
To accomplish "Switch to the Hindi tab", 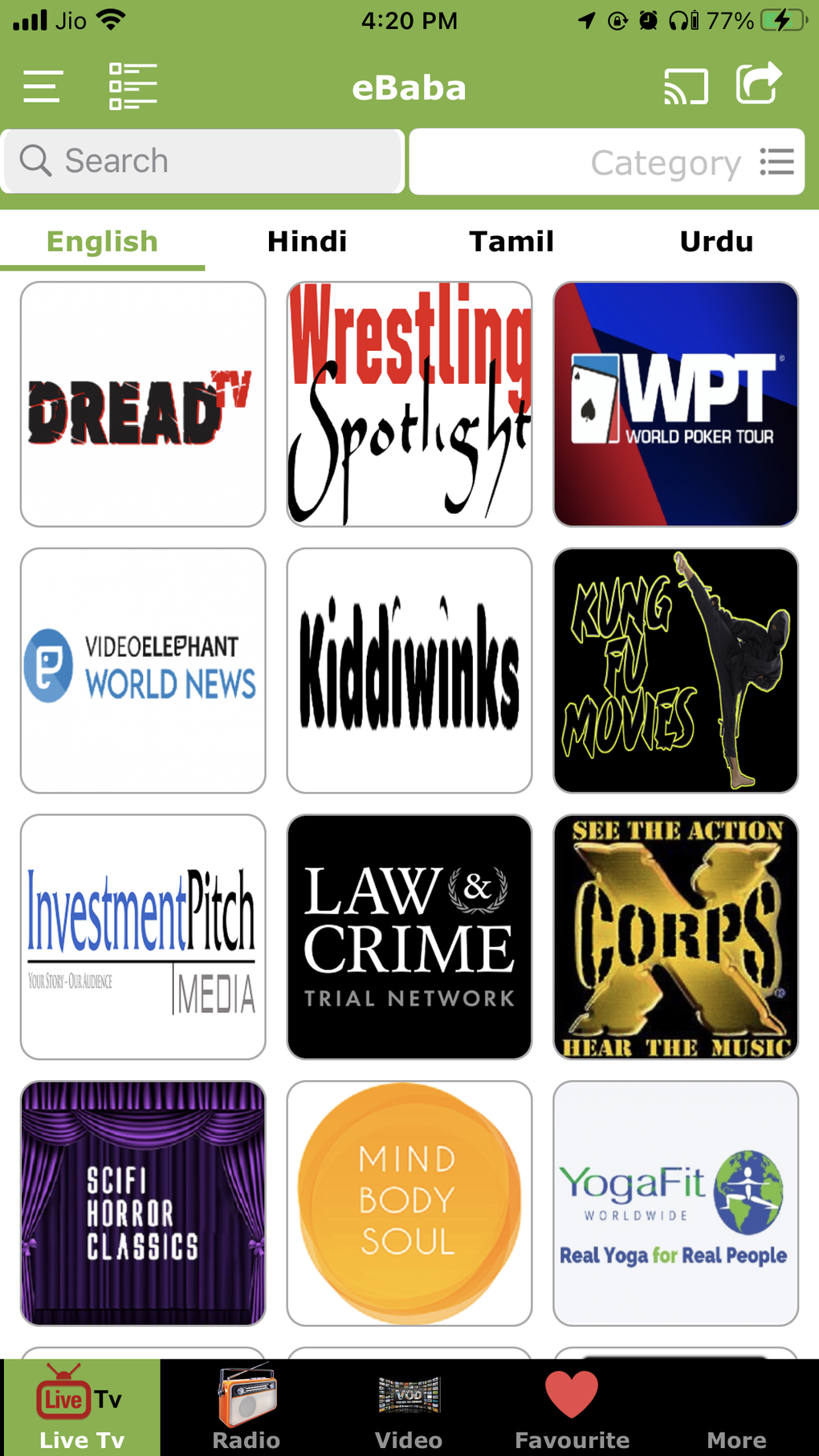I will coord(307,242).
